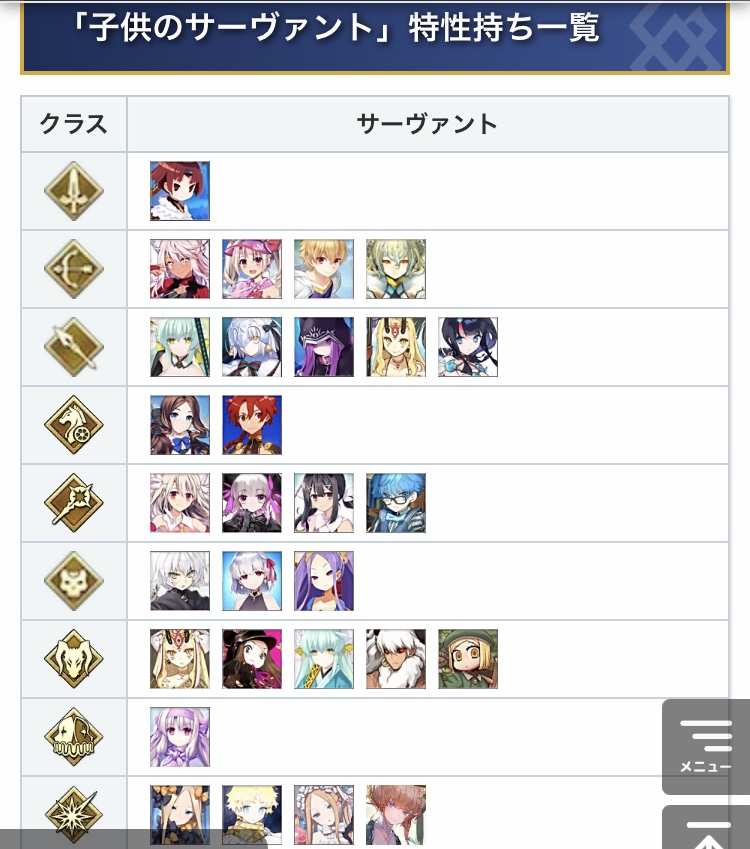Select the purple-haired servant in the Assassin row
The width and height of the screenshot is (750, 849).
point(324,581)
